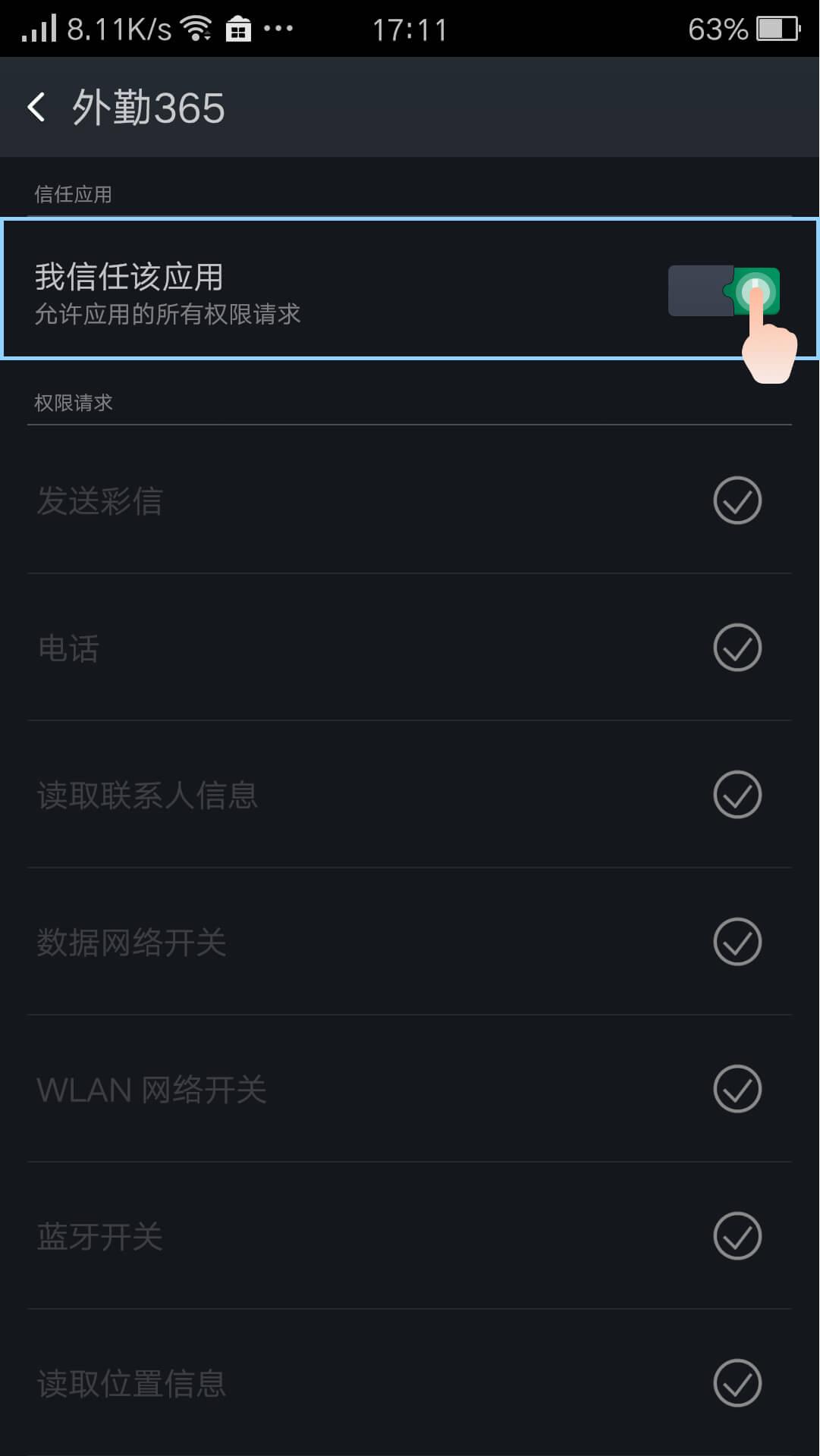Viewport: 820px width, 1456px height.
Task: Tap the 读取联系人信息 permission checkmark
Action: [737, 795]
